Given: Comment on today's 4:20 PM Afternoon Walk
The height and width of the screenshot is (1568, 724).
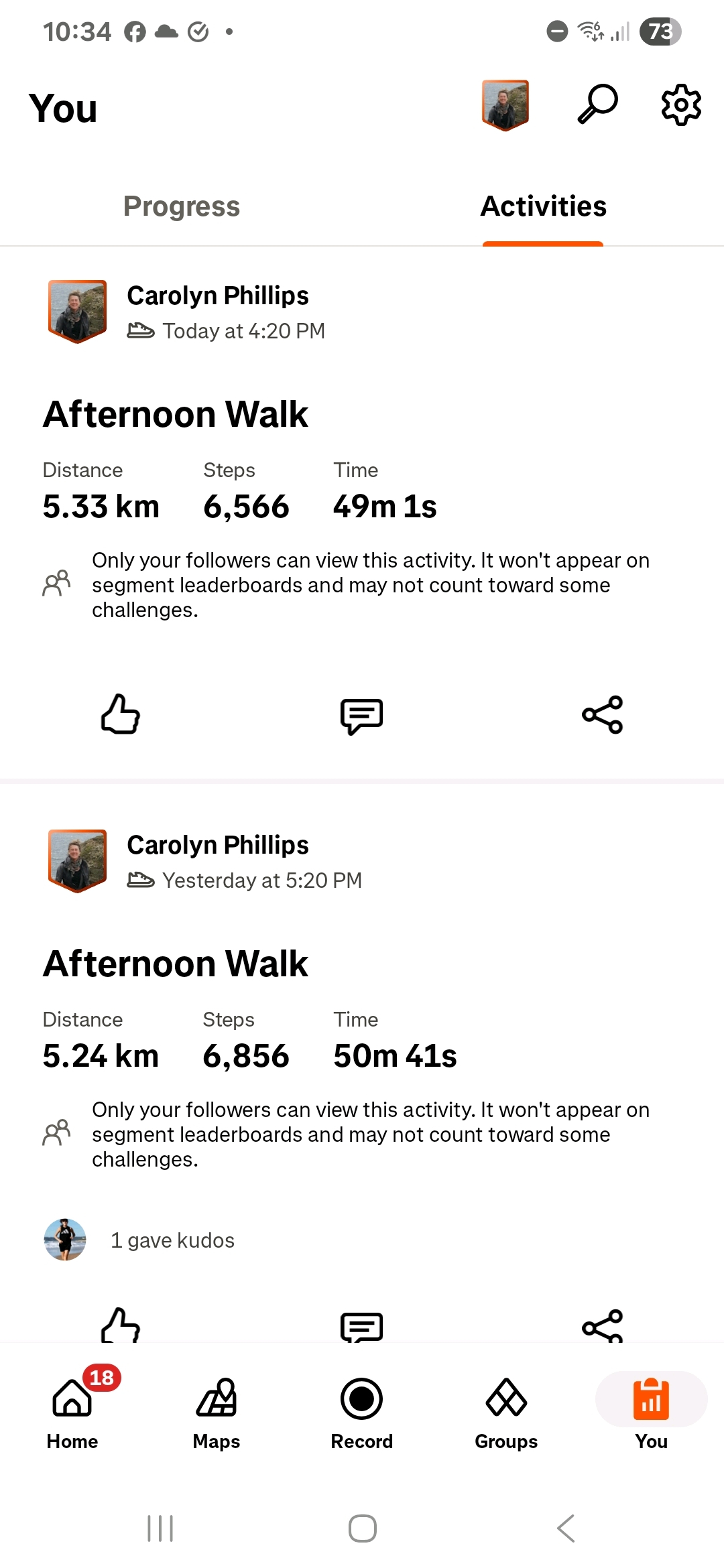Looking at the screenshot, I should pyautogui.click(x=361, y=716).
